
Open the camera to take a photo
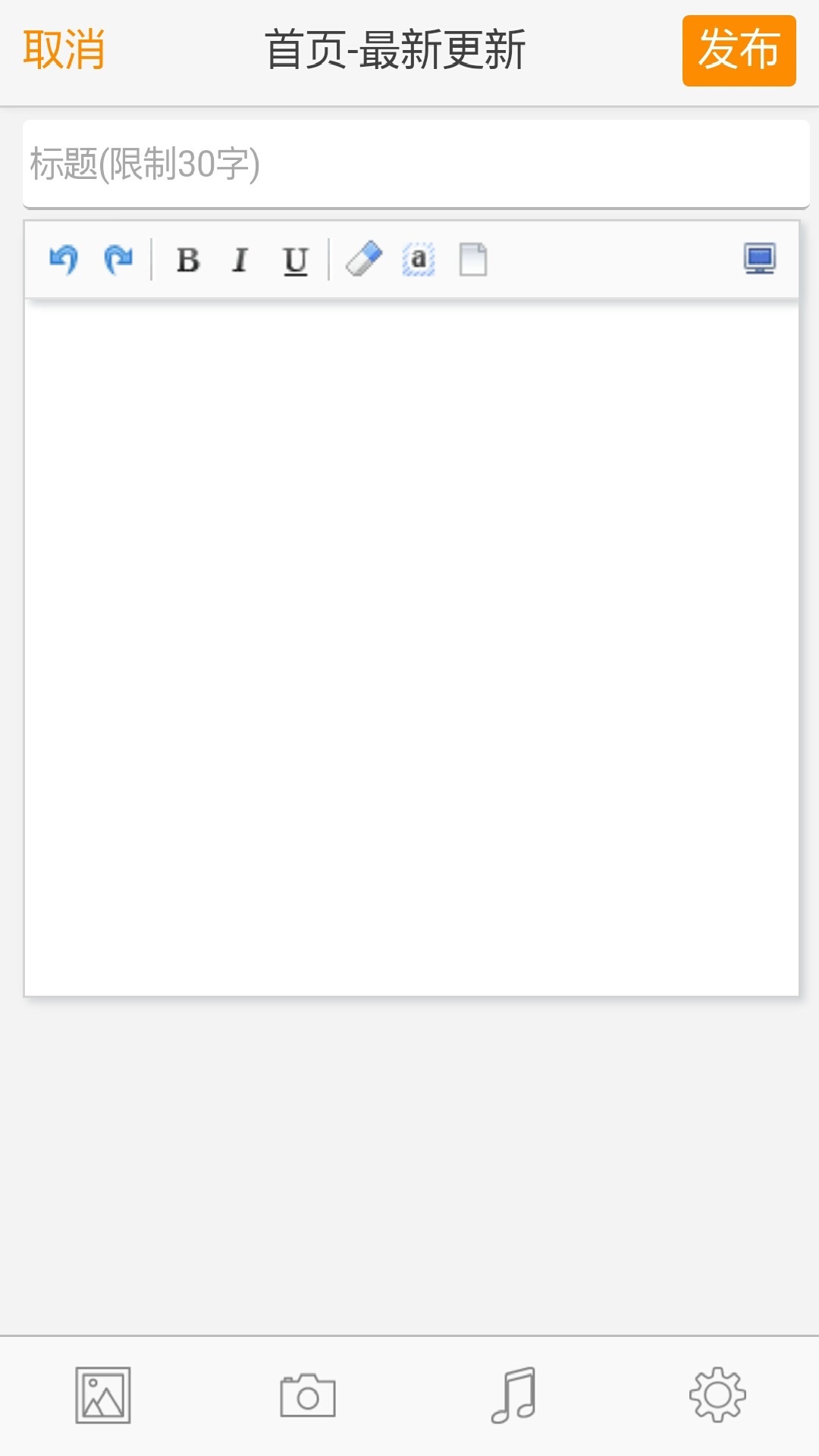tap(308, 1395)
